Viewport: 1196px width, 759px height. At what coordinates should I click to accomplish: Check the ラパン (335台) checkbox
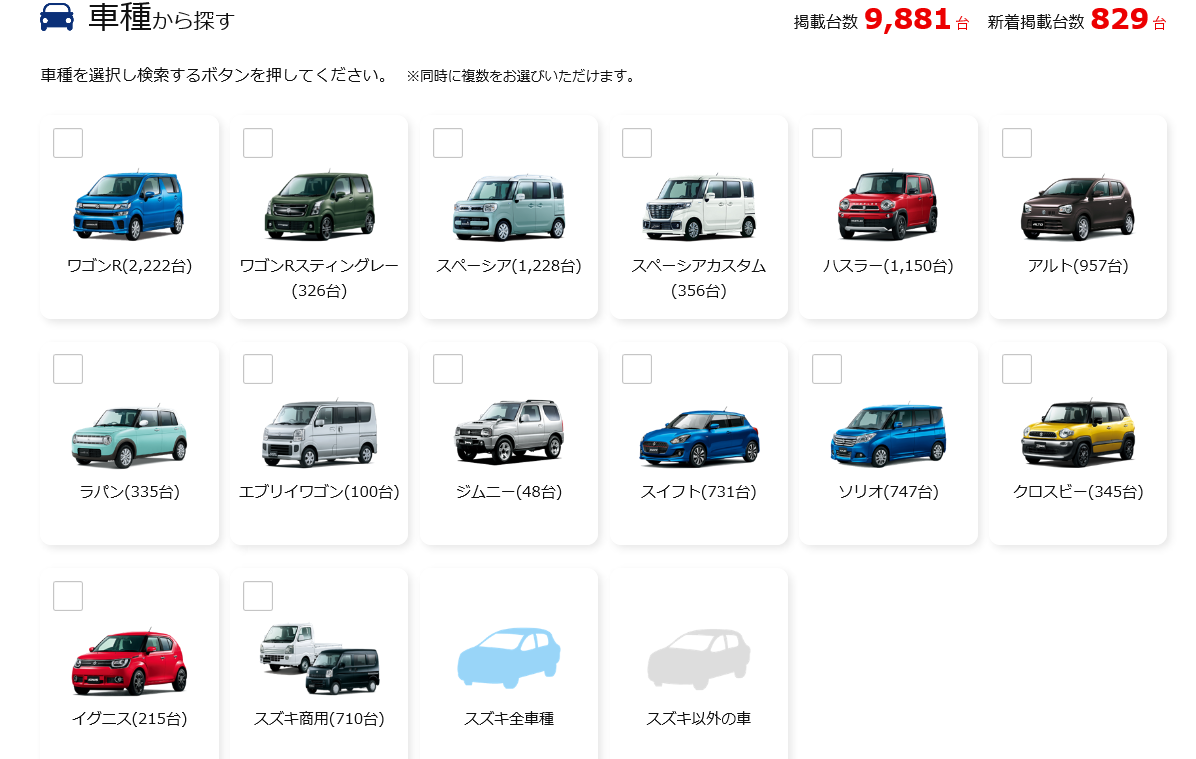(x=68, y=369)
